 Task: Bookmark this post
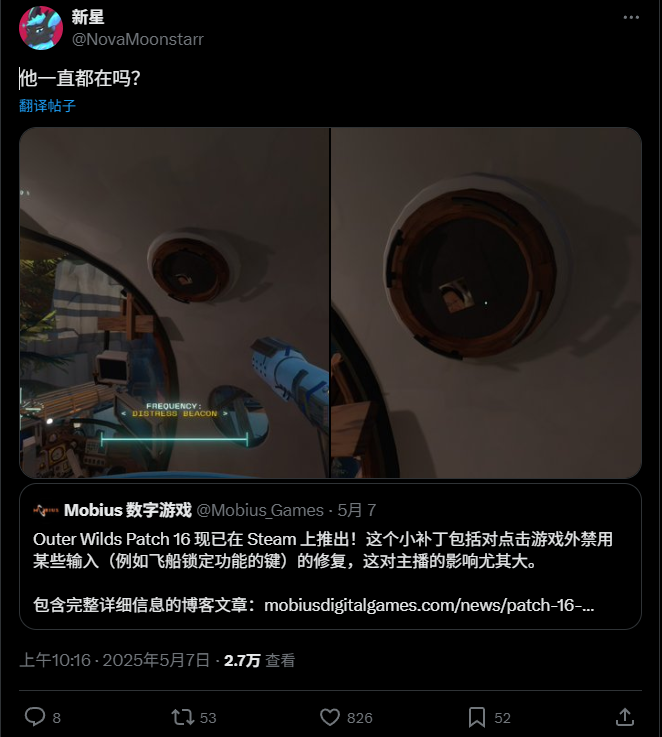(477, 717)
